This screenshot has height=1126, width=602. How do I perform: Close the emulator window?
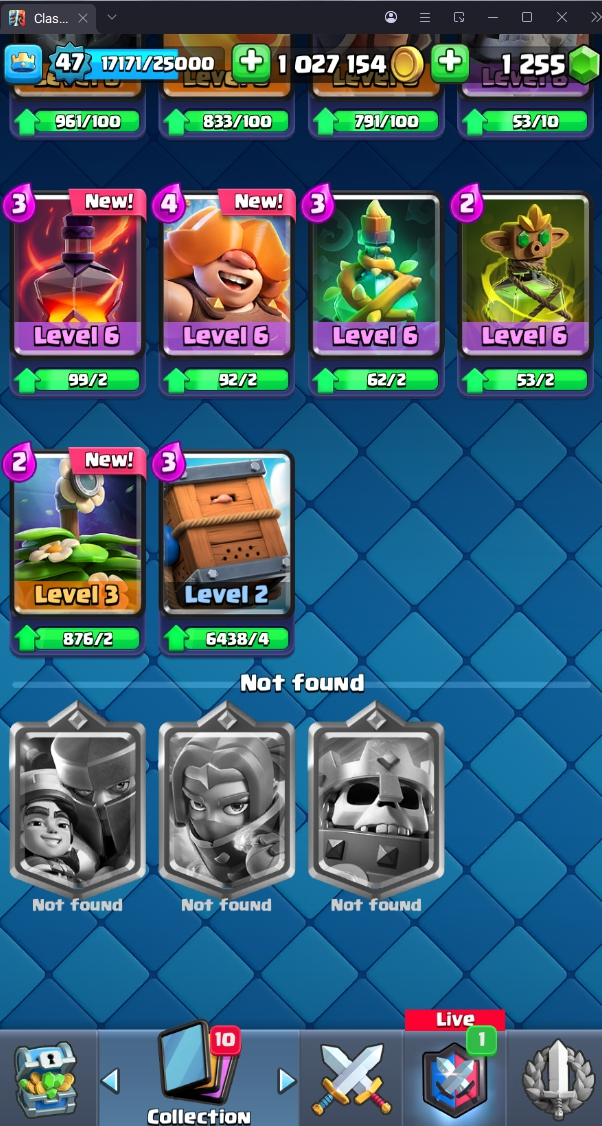(x=562, y=17)
